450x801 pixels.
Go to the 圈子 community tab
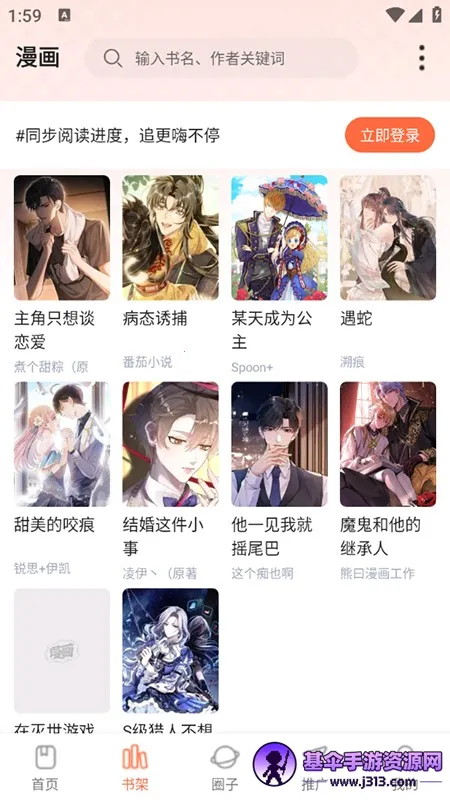(225, 768)
